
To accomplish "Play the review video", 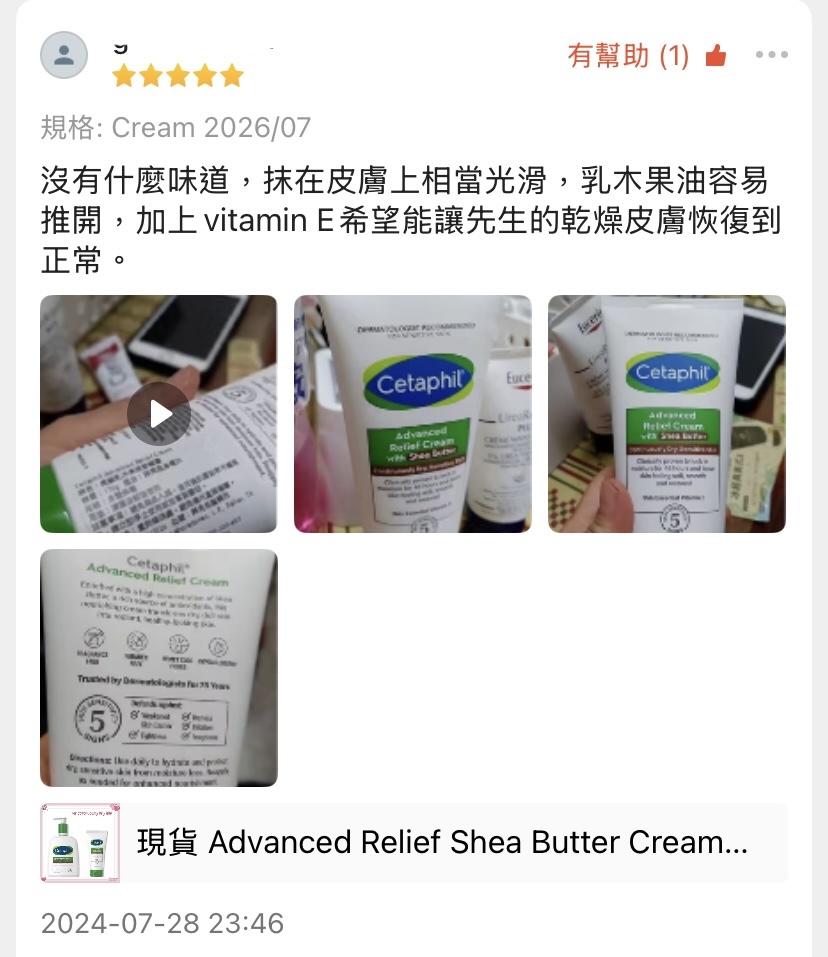I will tap(158, 413).
